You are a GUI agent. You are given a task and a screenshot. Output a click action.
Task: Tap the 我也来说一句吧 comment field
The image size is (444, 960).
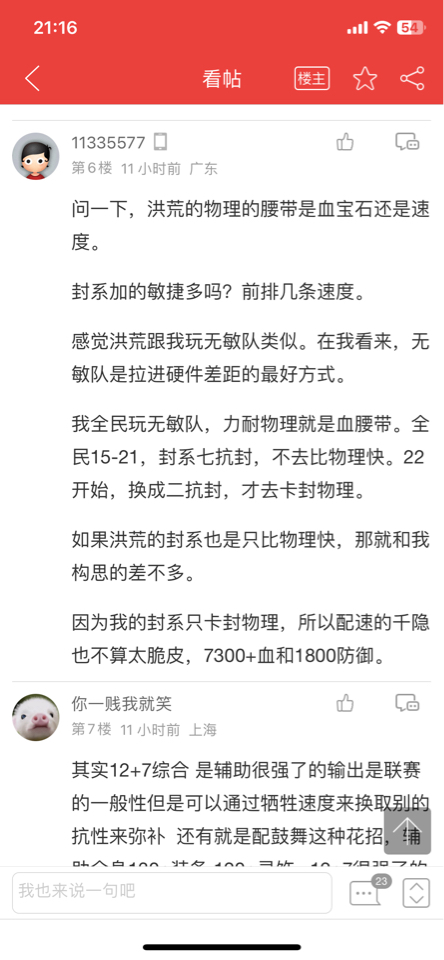coord(172,893)
